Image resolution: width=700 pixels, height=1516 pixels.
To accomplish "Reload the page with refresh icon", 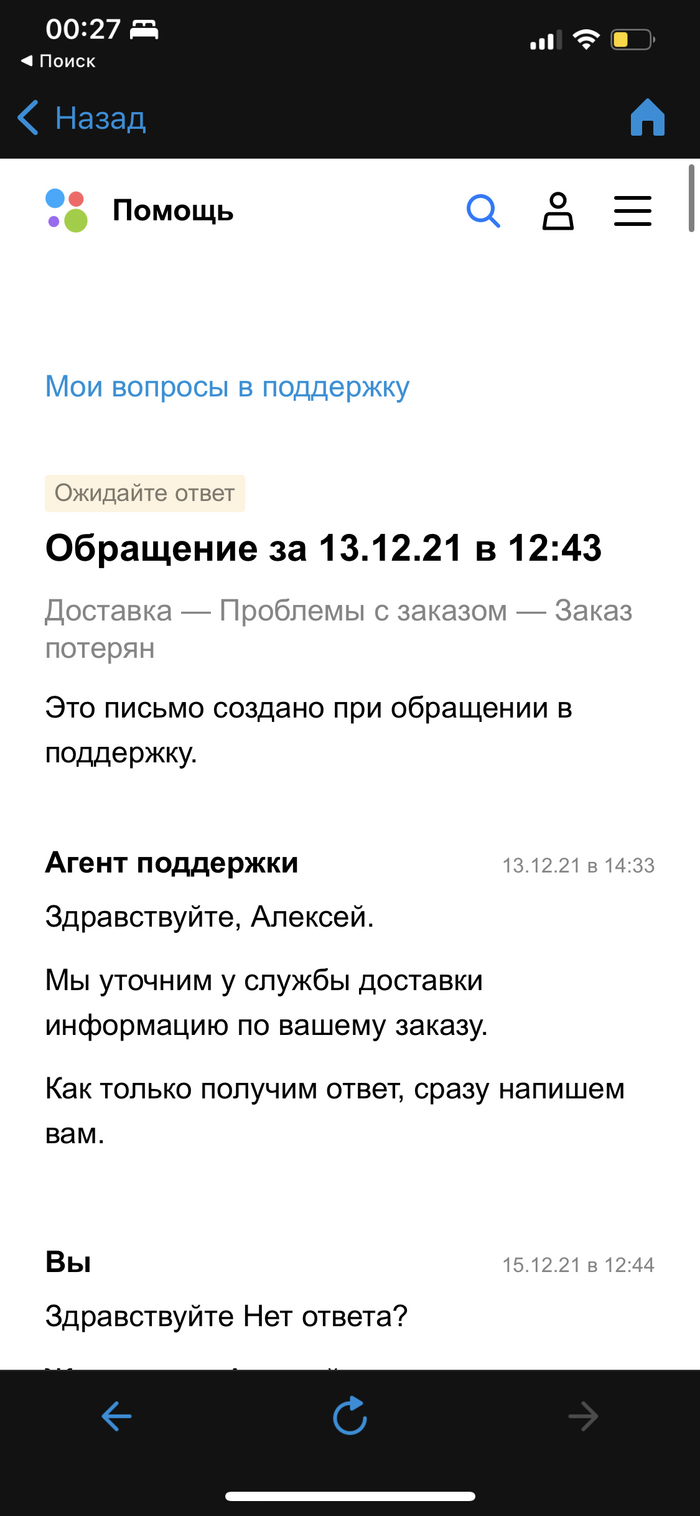I will (350, 1416).
